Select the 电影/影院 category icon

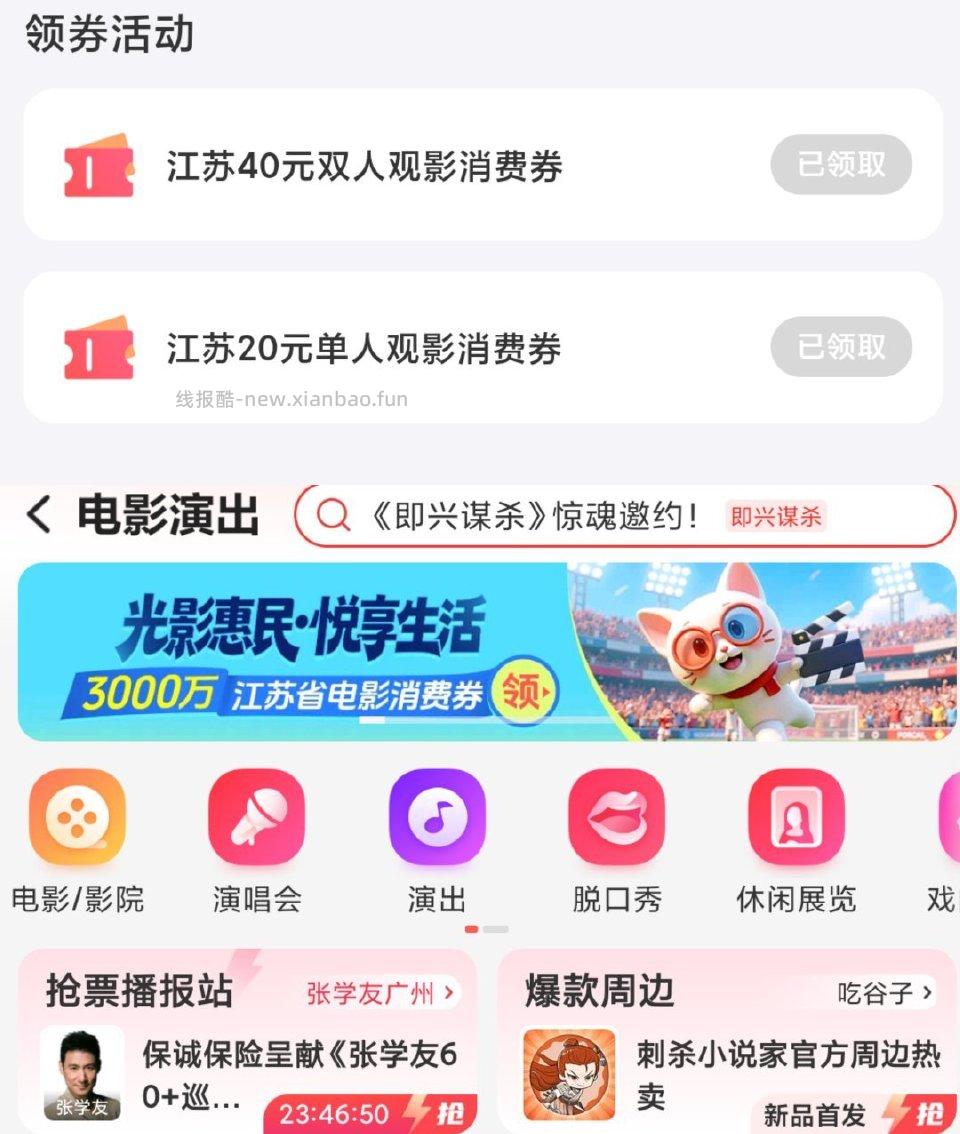[x=78, y=820]
